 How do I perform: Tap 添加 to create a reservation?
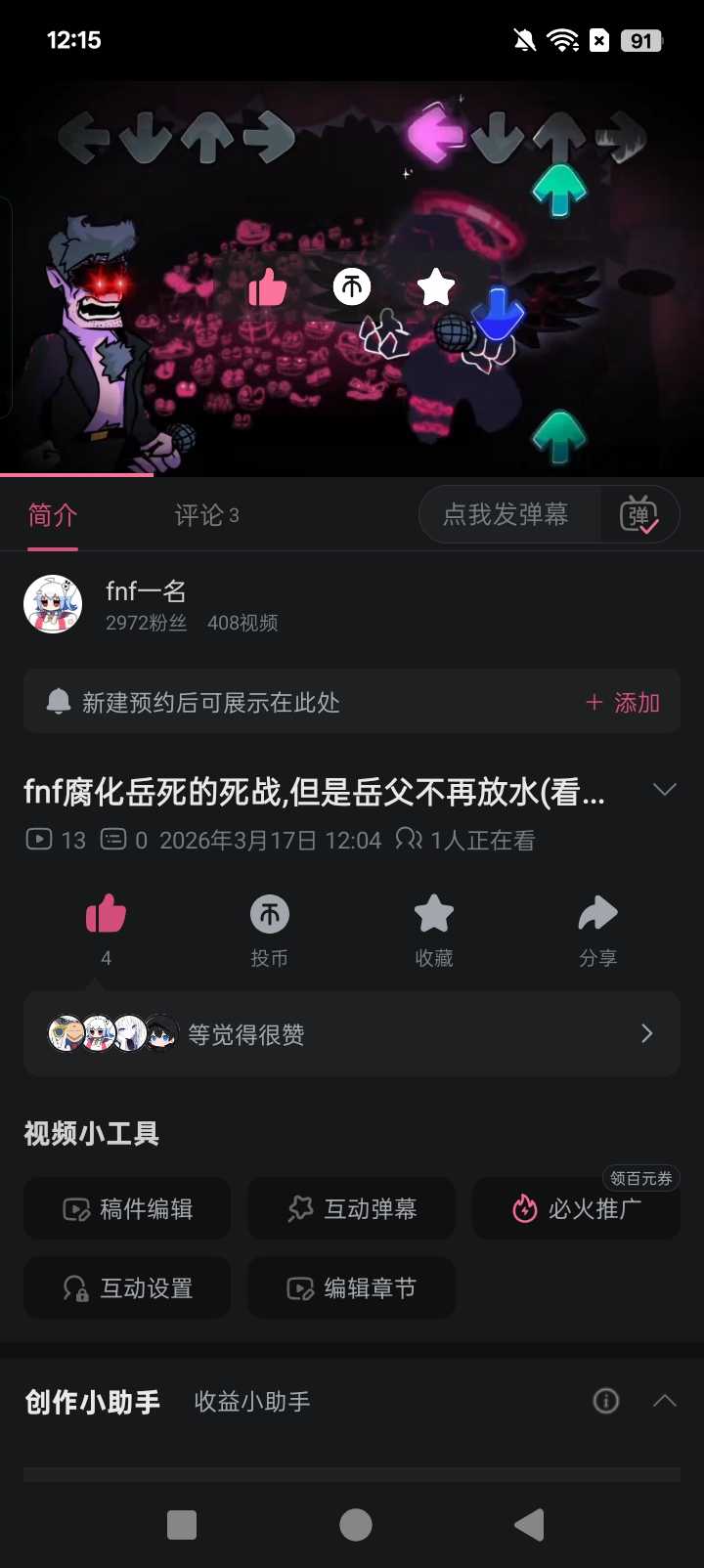point(623,703)
